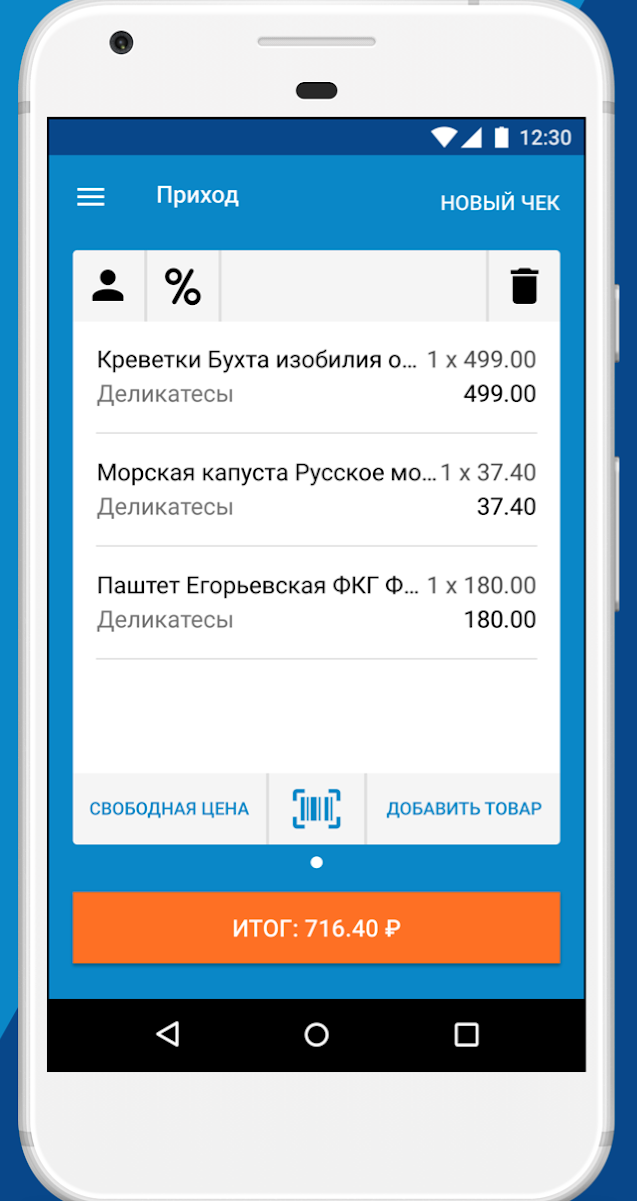637x1201 pixels.
Task: Proceed to payment via ИТОГ: 716.40 ₽
Action: pos(316,929)
